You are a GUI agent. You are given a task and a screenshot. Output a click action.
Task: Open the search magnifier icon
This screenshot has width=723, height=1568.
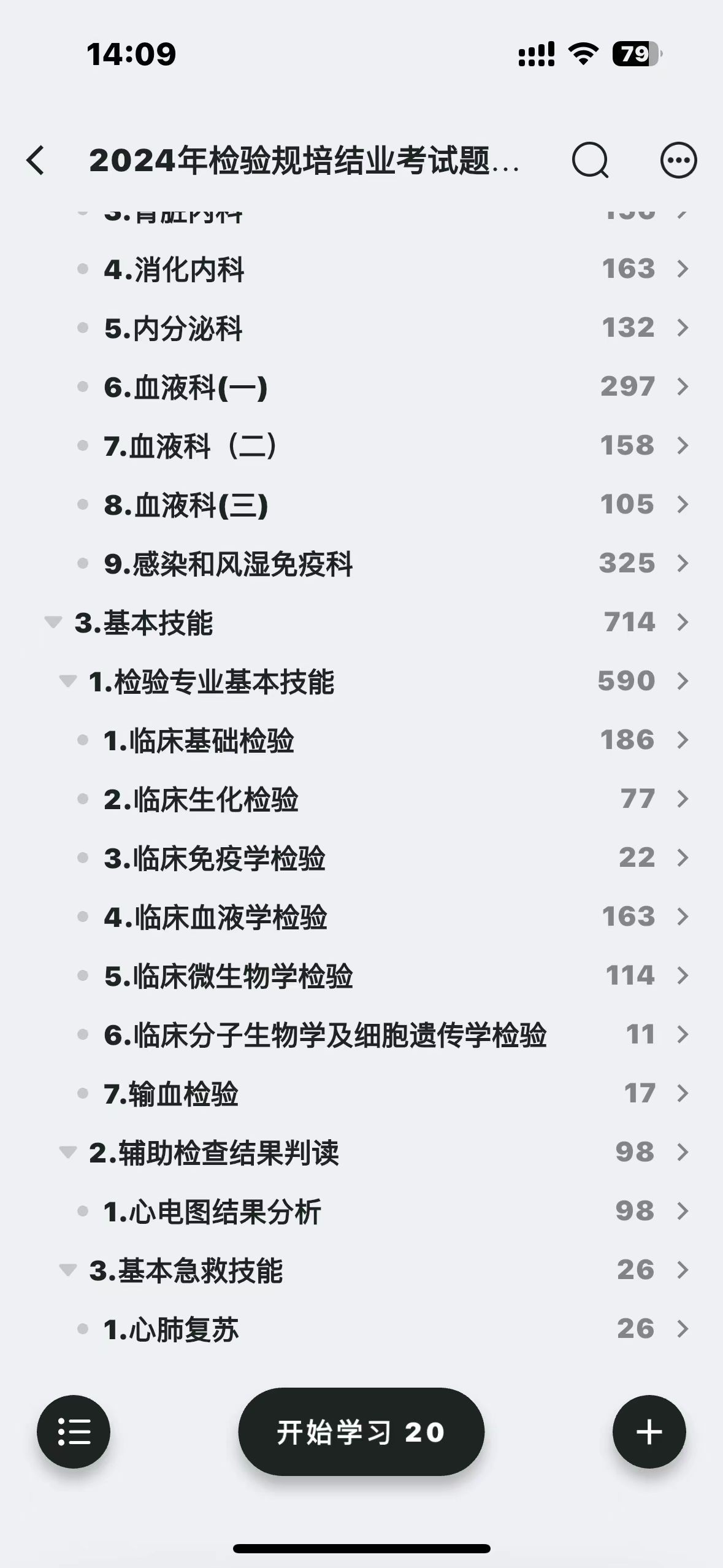coord(590,160)
